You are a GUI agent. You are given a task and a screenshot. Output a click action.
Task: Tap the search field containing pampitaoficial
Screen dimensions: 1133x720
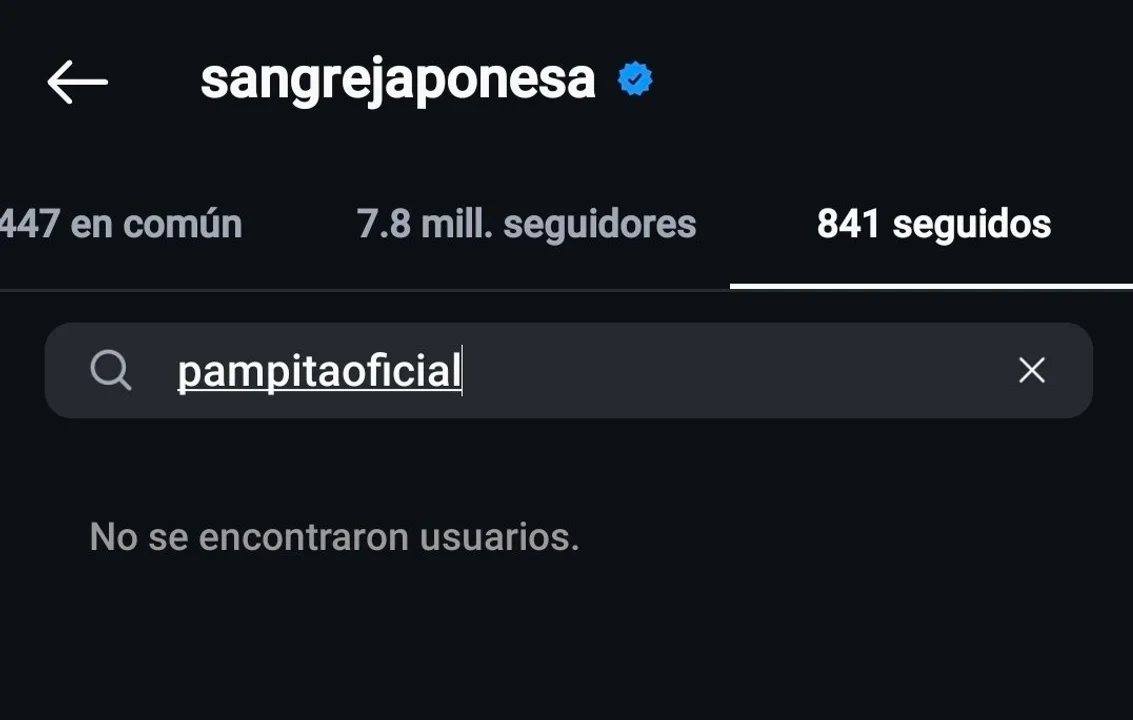tap(560, 371)
